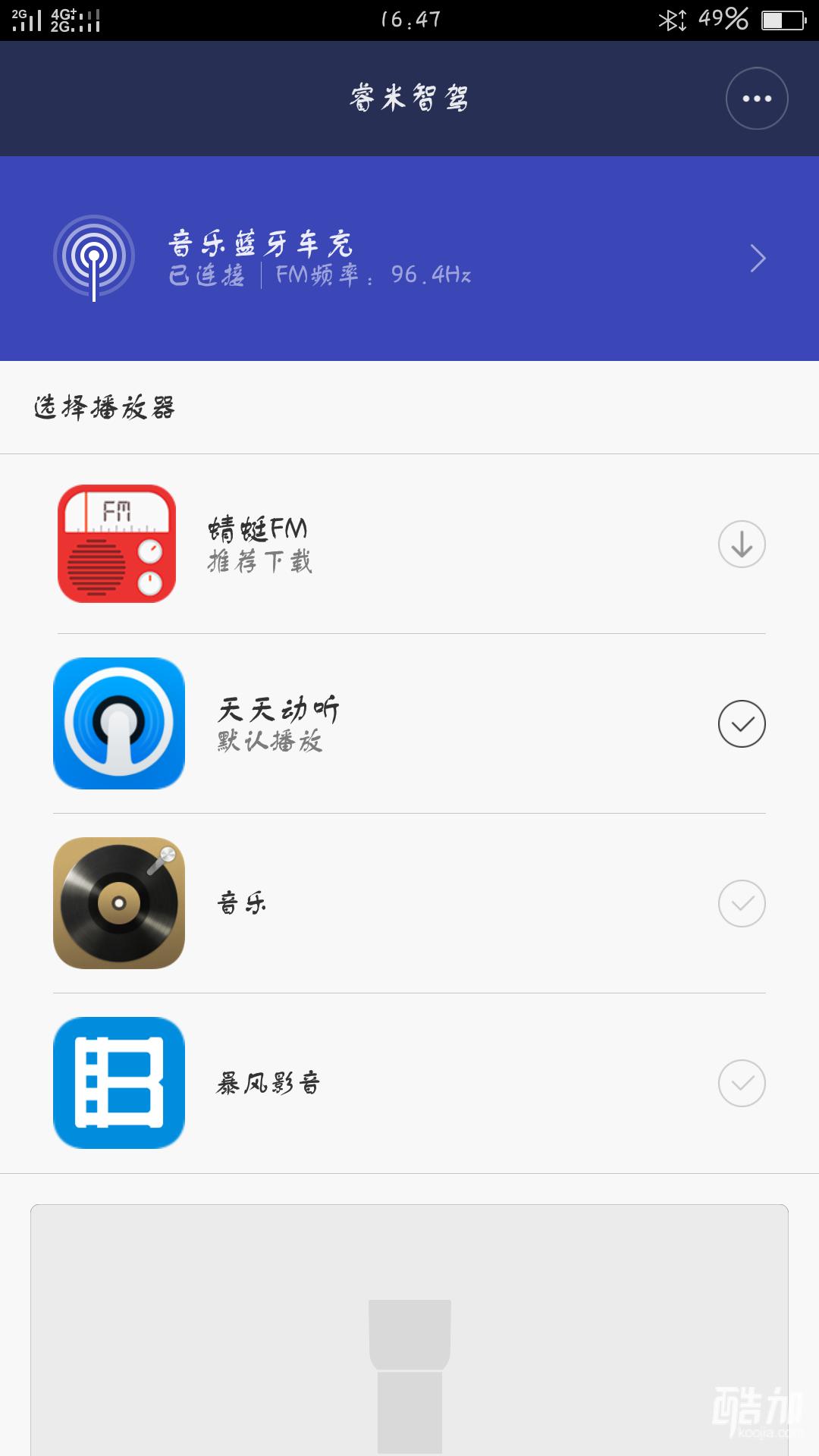This screenshot has width=819, height=1456.
Task: Select the 天天动听 music player icon
Action: coord(118,723)
